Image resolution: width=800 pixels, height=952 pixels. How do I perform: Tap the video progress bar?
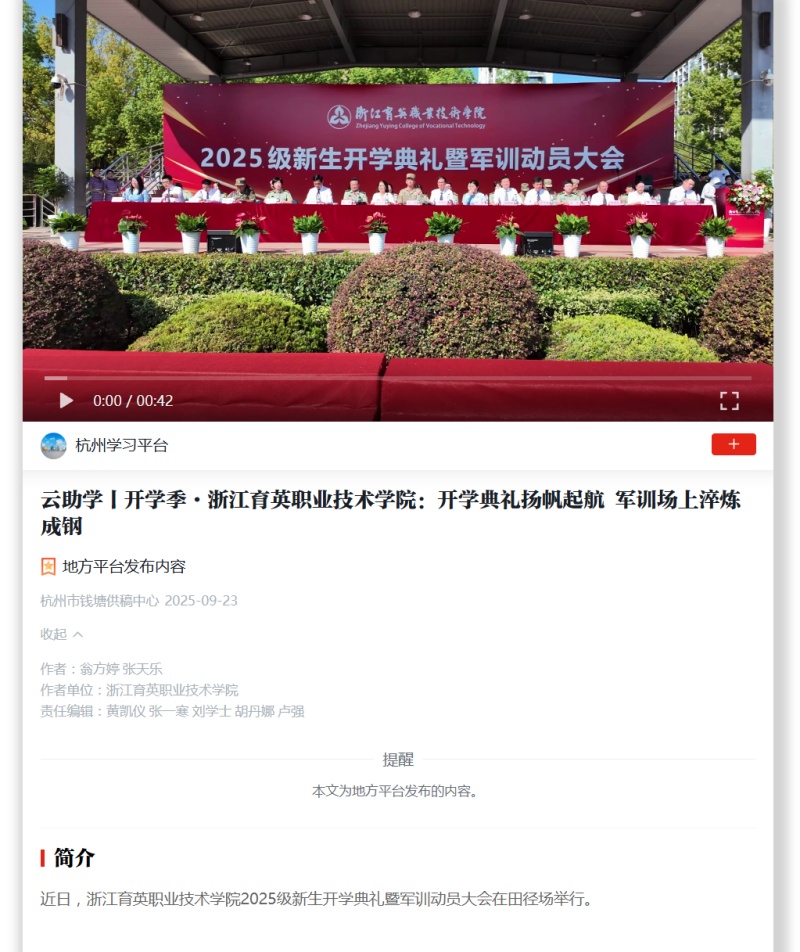pos(398,378)
